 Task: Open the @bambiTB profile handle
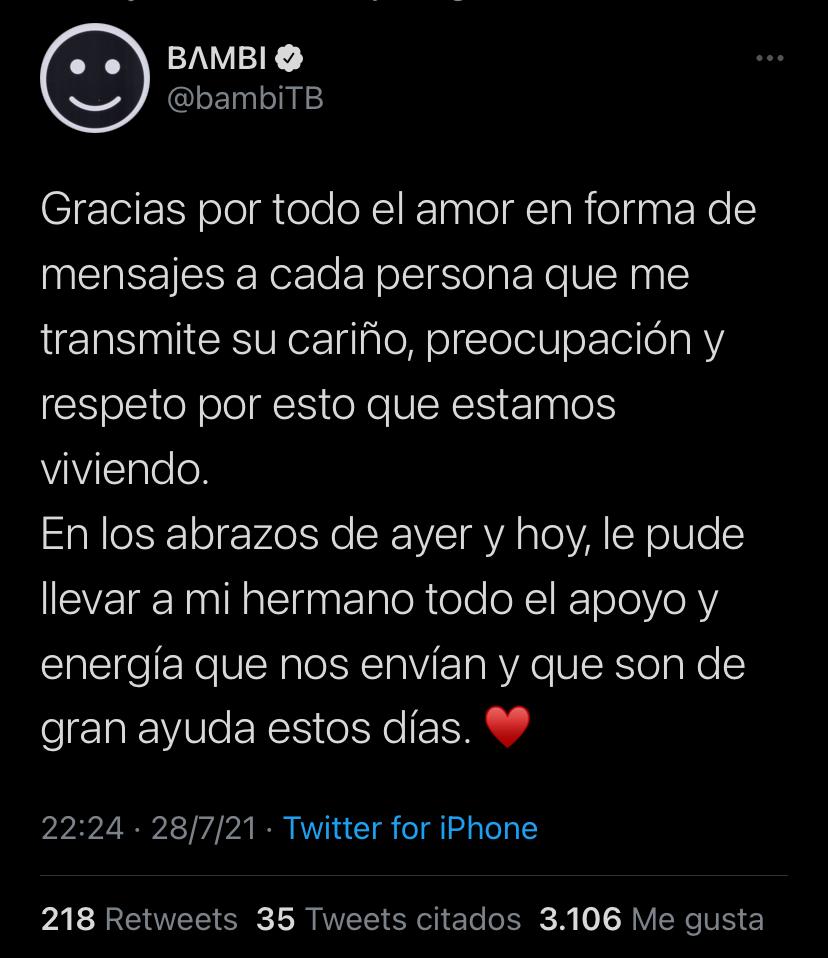click(245, 98)
